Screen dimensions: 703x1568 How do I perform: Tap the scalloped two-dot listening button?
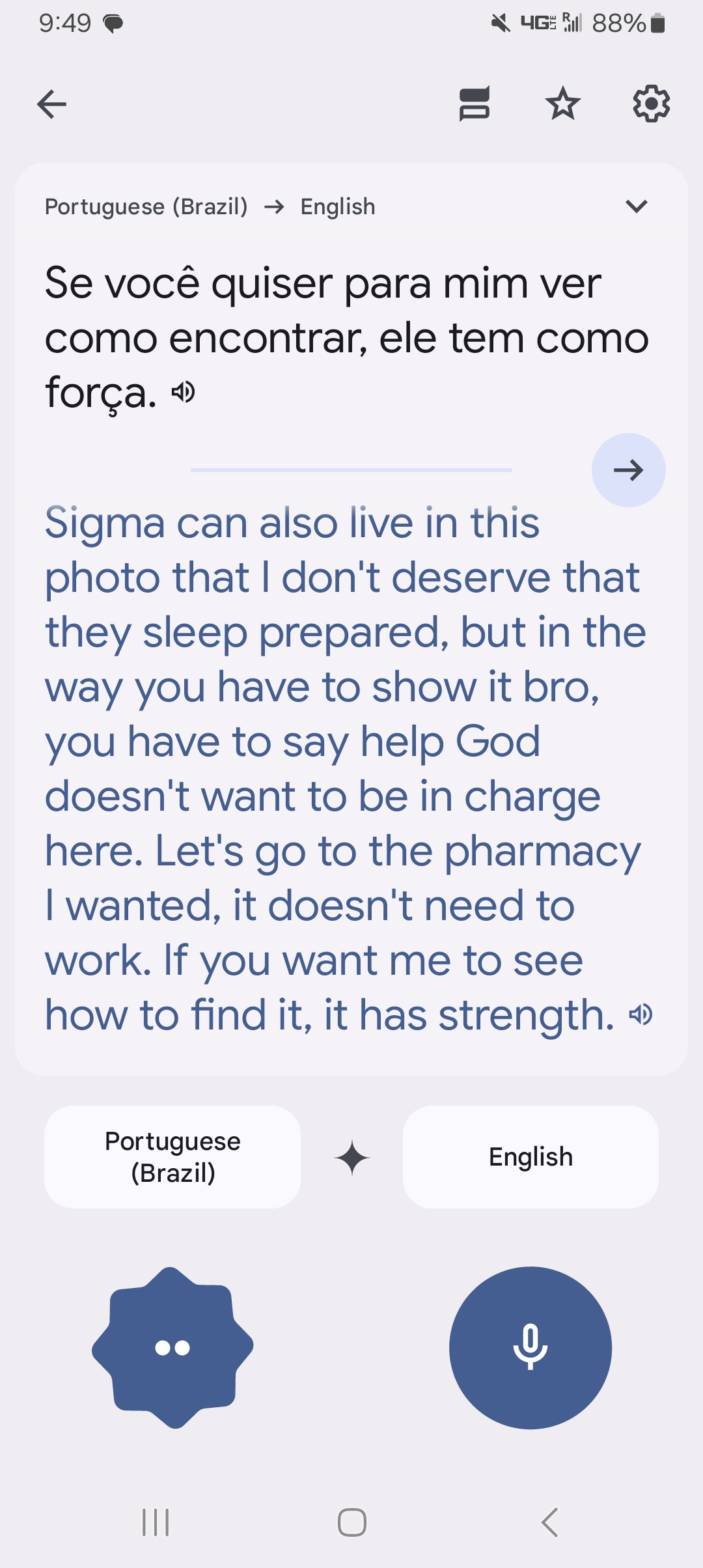[172, 1348]
